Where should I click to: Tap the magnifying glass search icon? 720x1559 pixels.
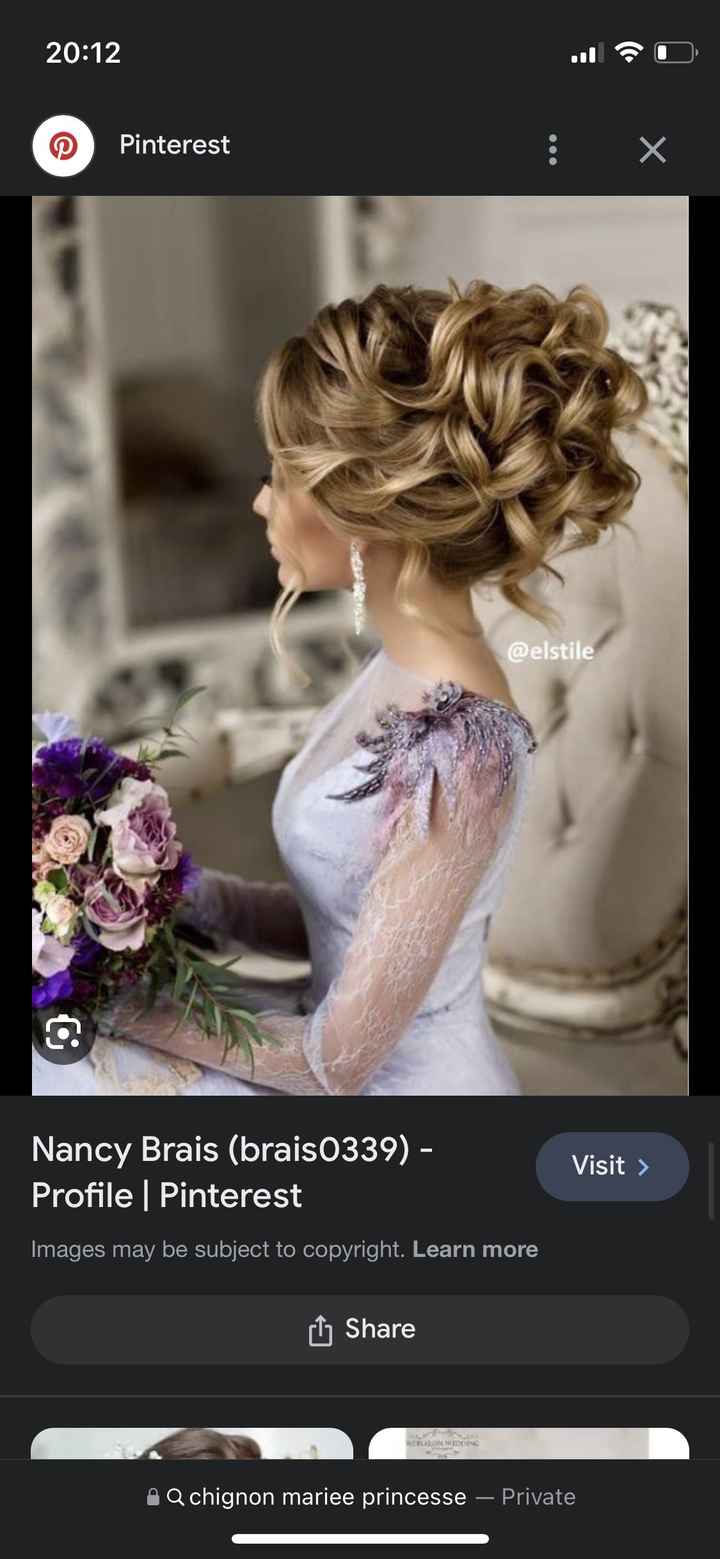coord(175,1497)
